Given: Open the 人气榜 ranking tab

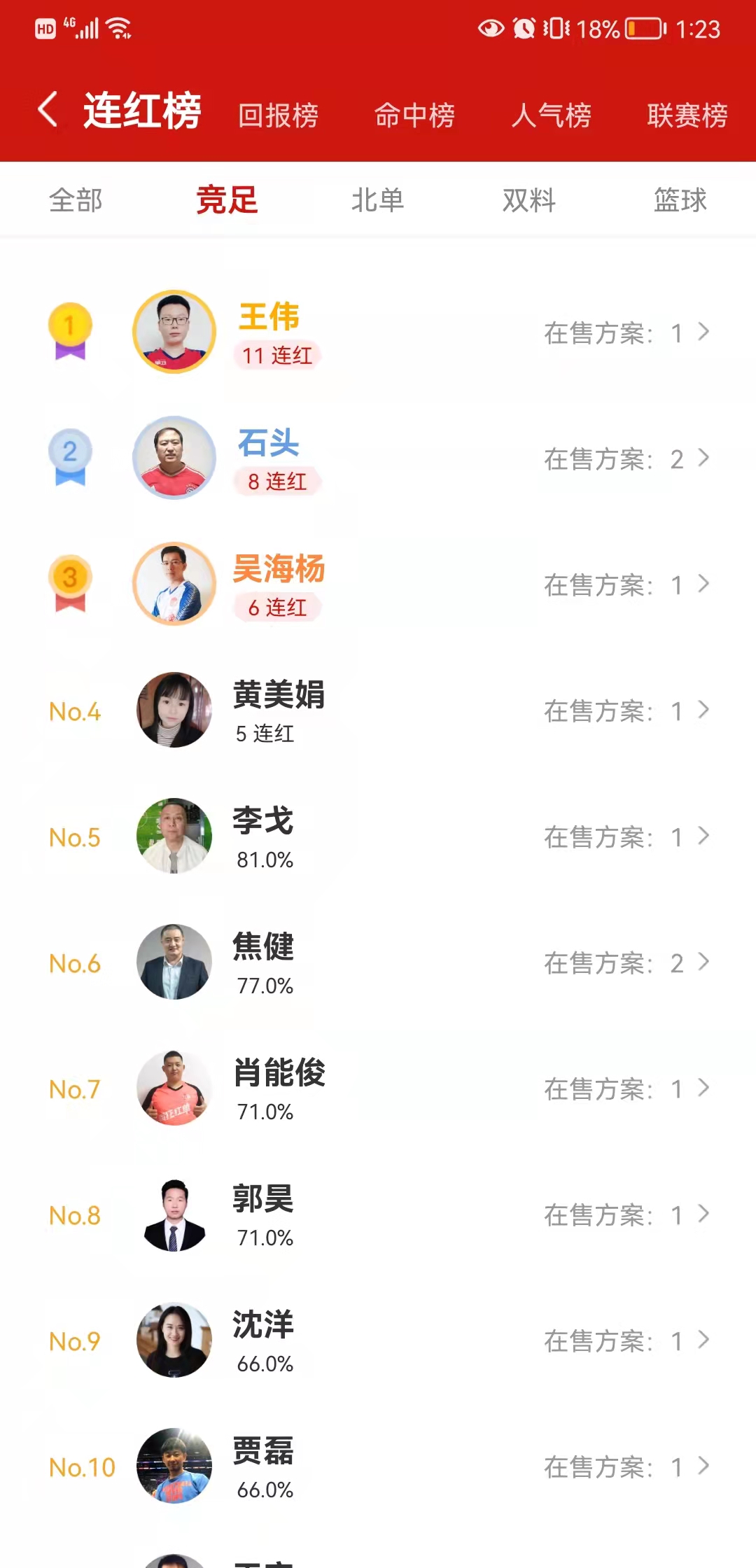Looking at the screenshot, I should pyautogui.click(x=551, y=115).
